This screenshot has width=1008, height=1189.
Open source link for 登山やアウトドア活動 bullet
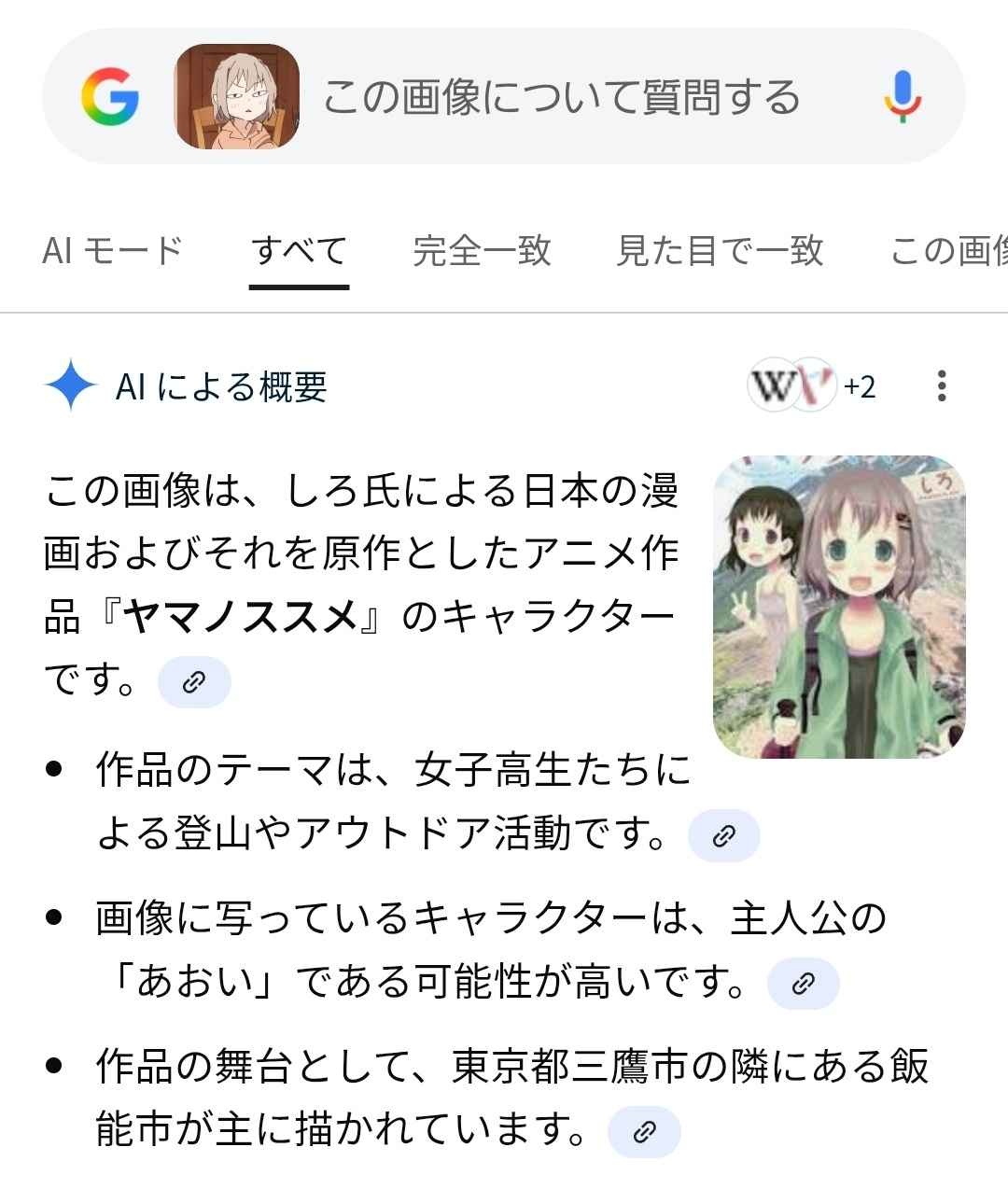tap(723, 835)
